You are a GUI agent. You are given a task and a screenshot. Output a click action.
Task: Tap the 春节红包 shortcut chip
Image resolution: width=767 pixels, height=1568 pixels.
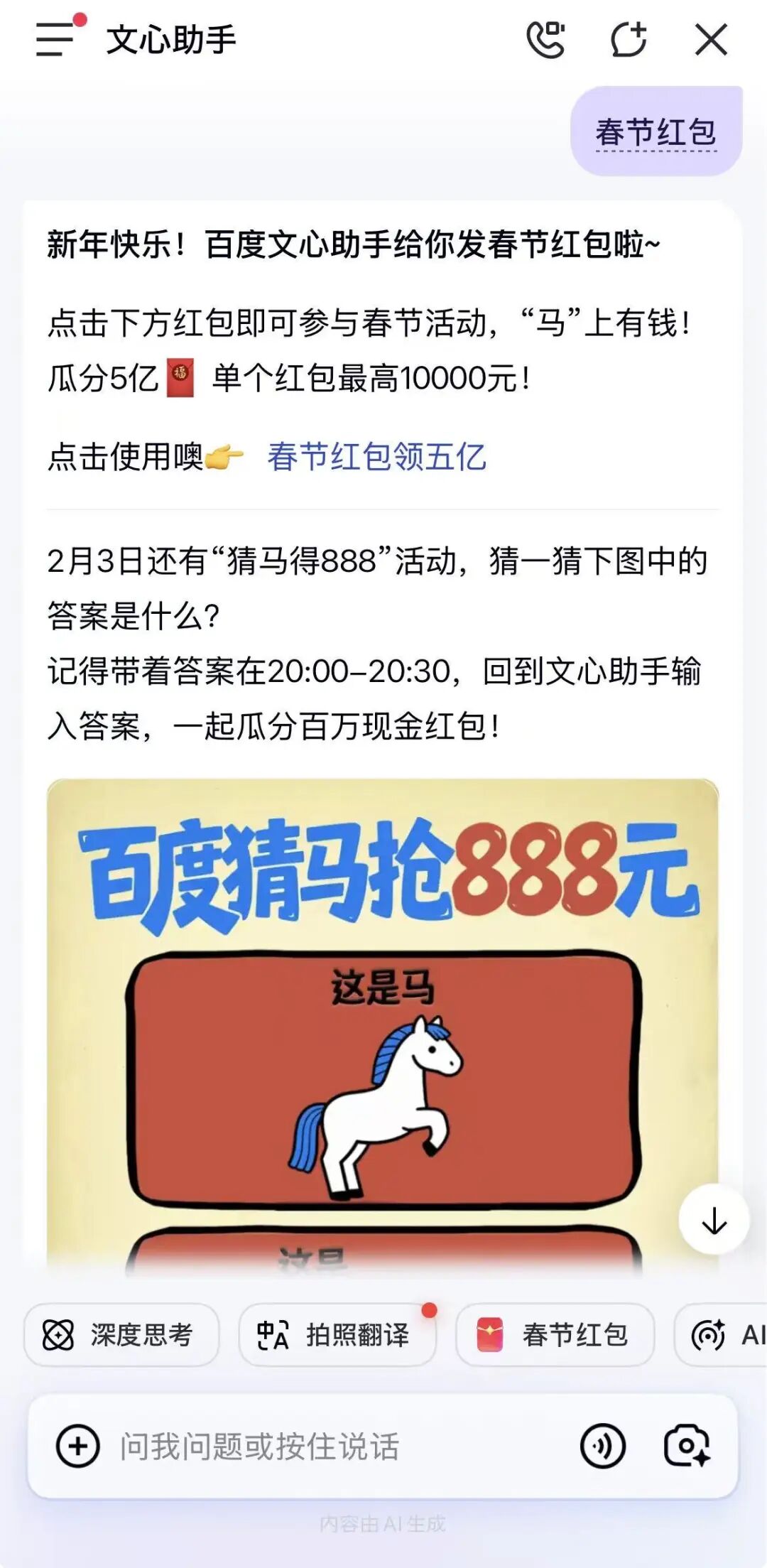pos(555,1335)
